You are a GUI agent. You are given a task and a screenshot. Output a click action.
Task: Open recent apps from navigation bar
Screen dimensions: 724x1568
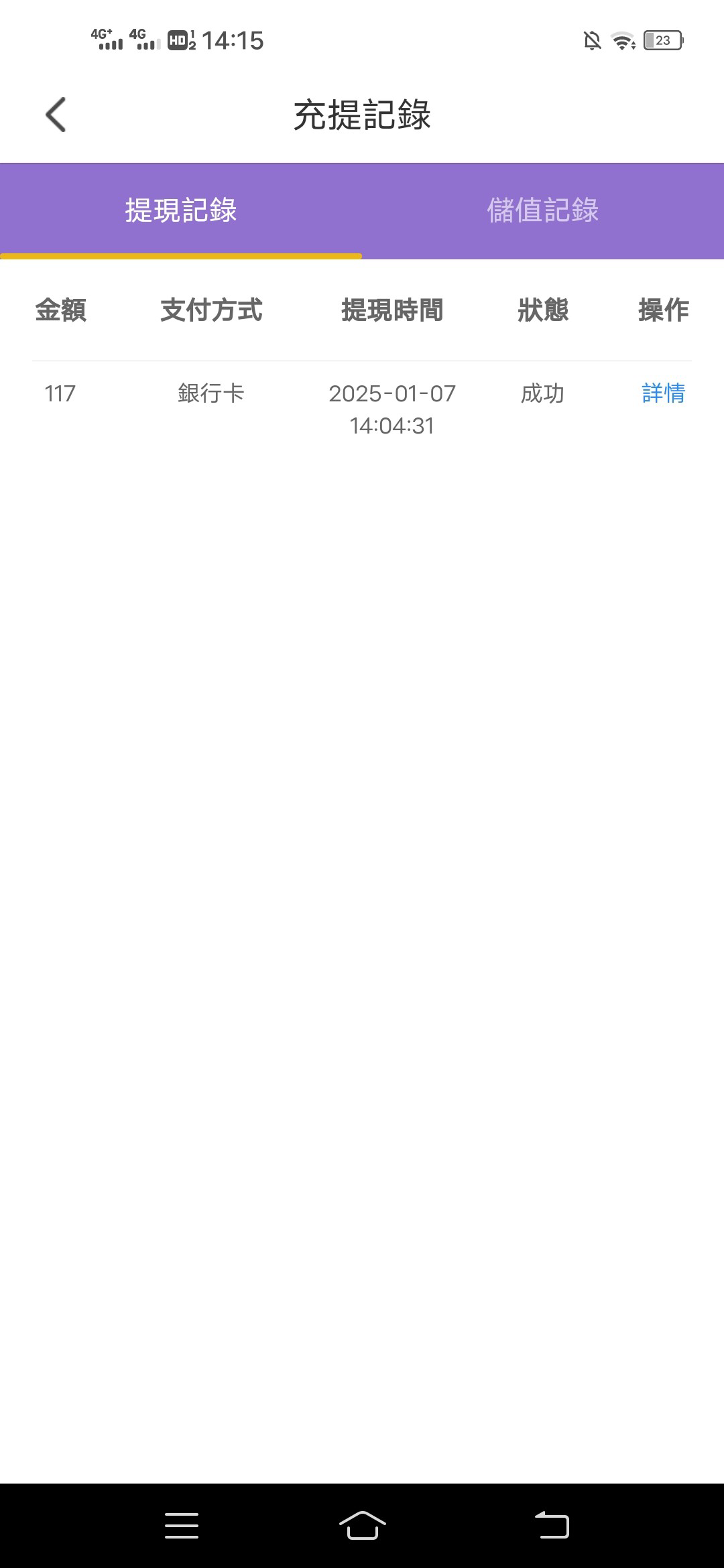182,1525
